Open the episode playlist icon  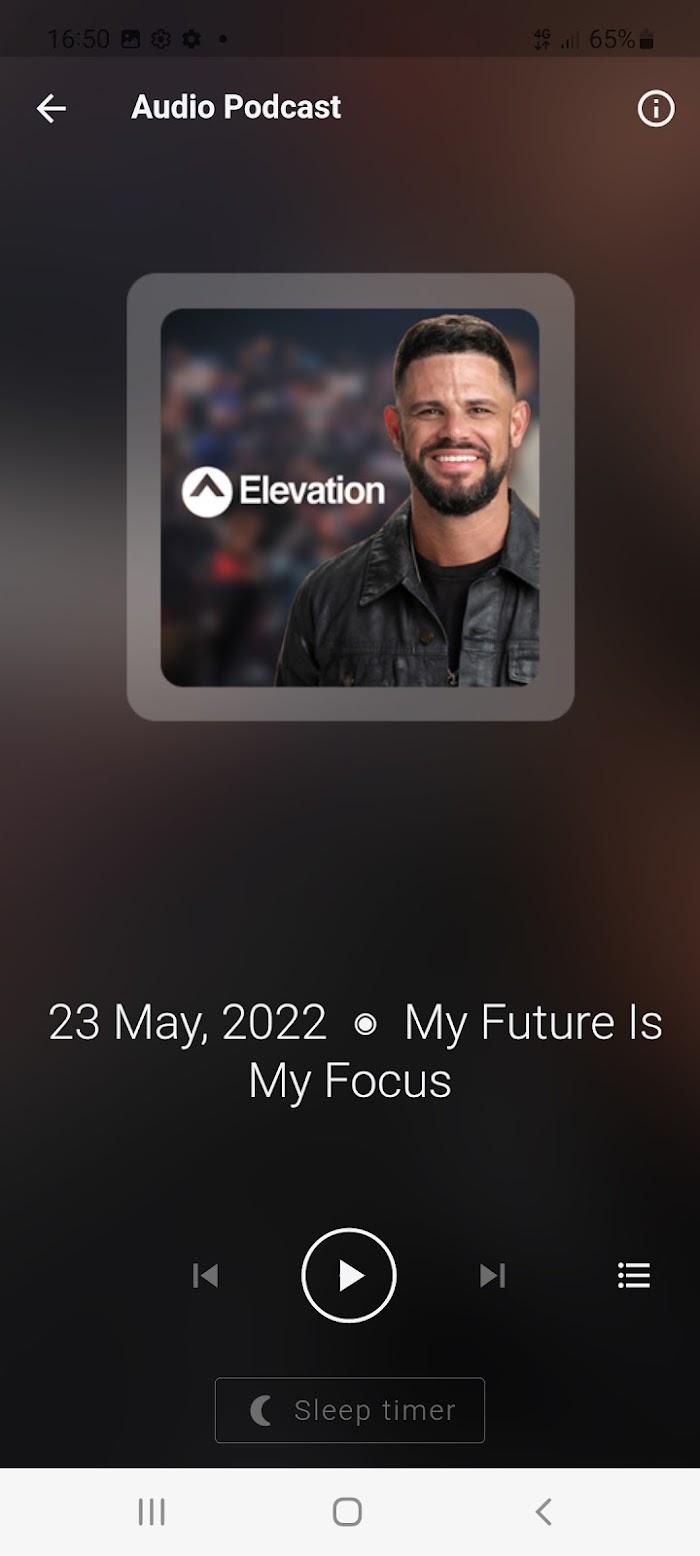click(634, 1275)
